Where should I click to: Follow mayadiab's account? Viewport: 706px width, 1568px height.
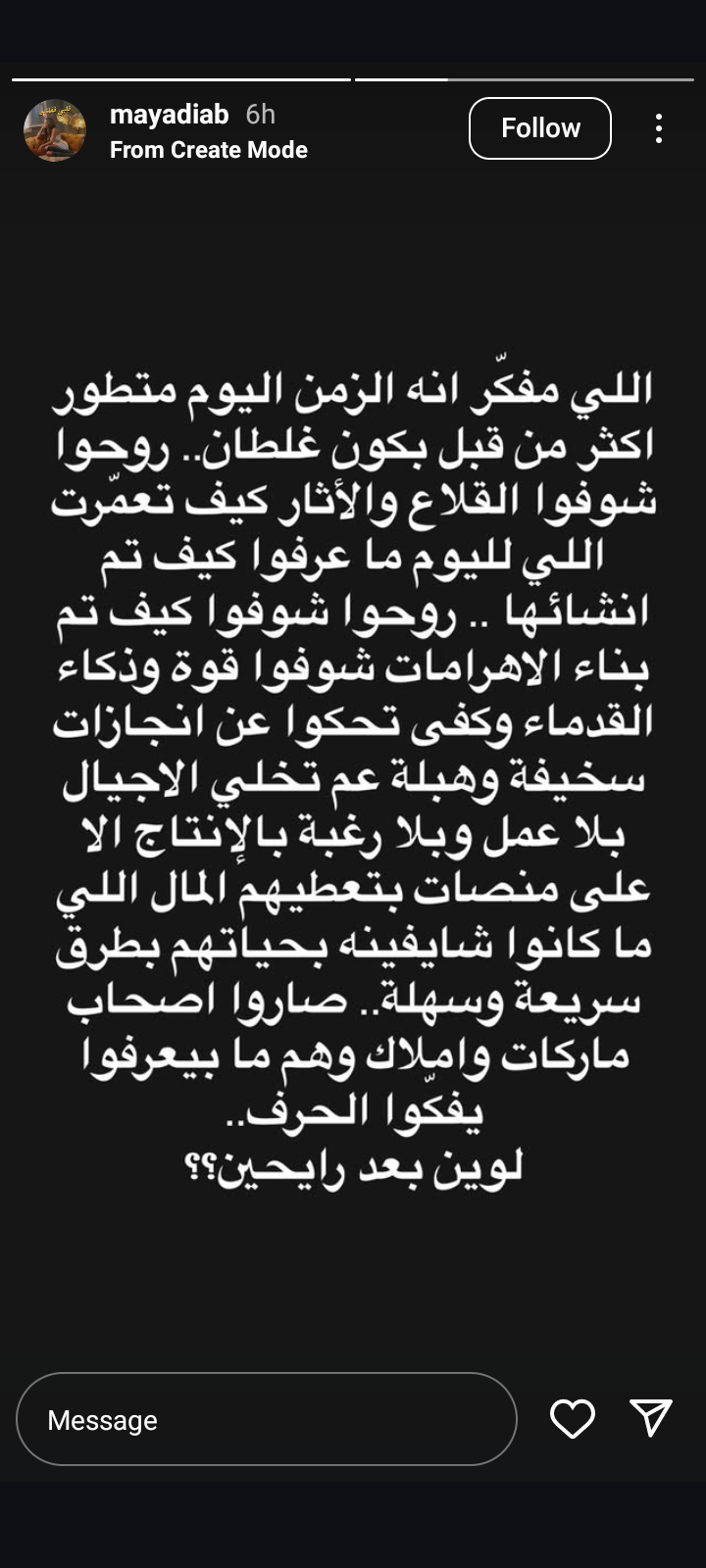tap(539, 128)
